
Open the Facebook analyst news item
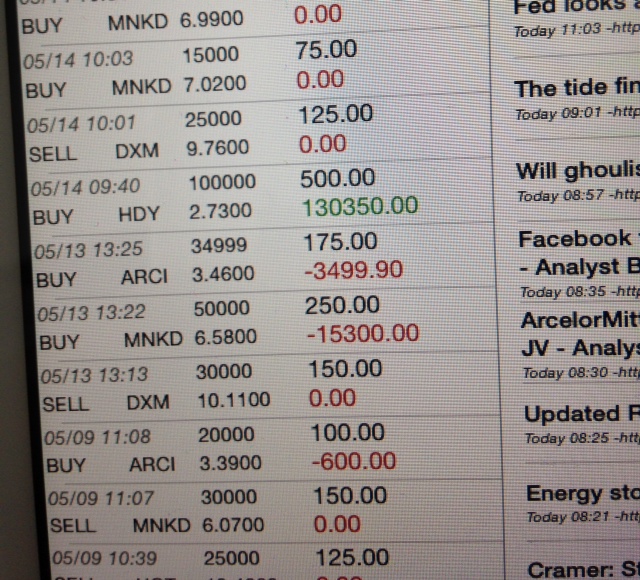click(x=577, y=252)
